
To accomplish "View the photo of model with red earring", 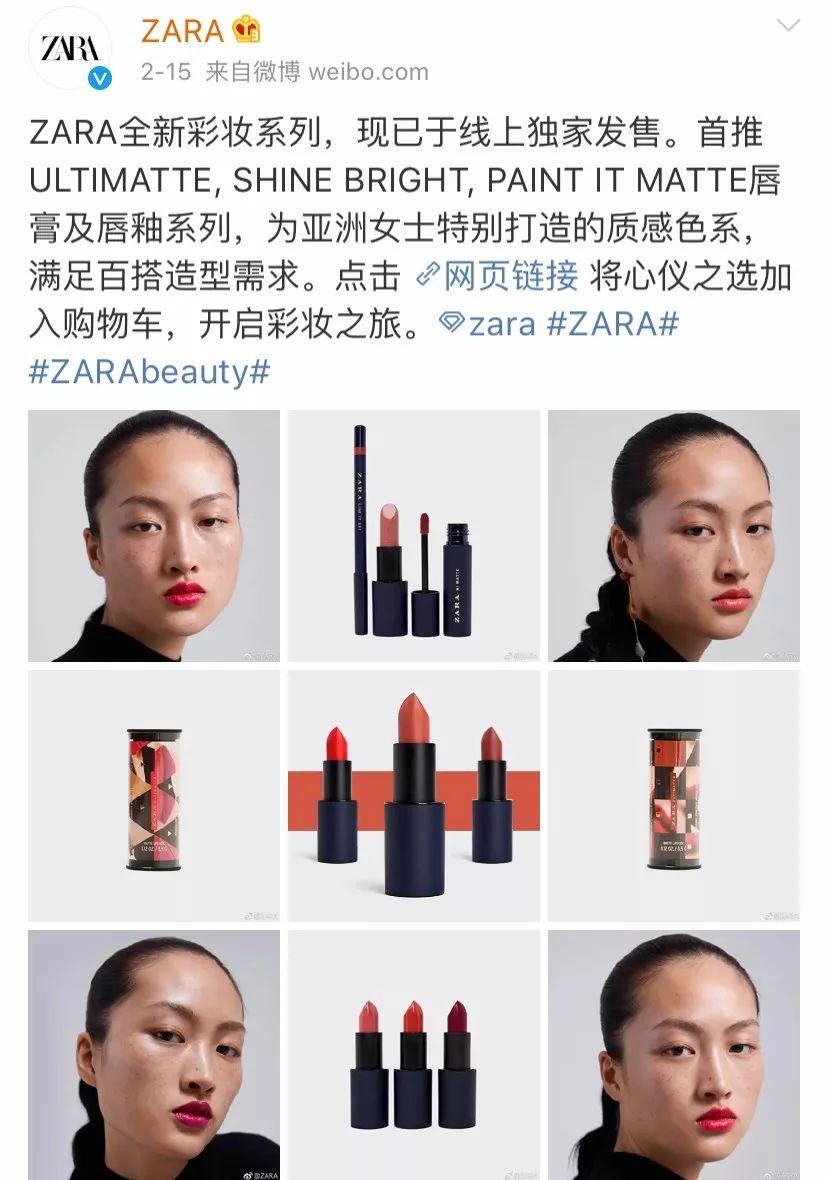I will coord(674,536).
